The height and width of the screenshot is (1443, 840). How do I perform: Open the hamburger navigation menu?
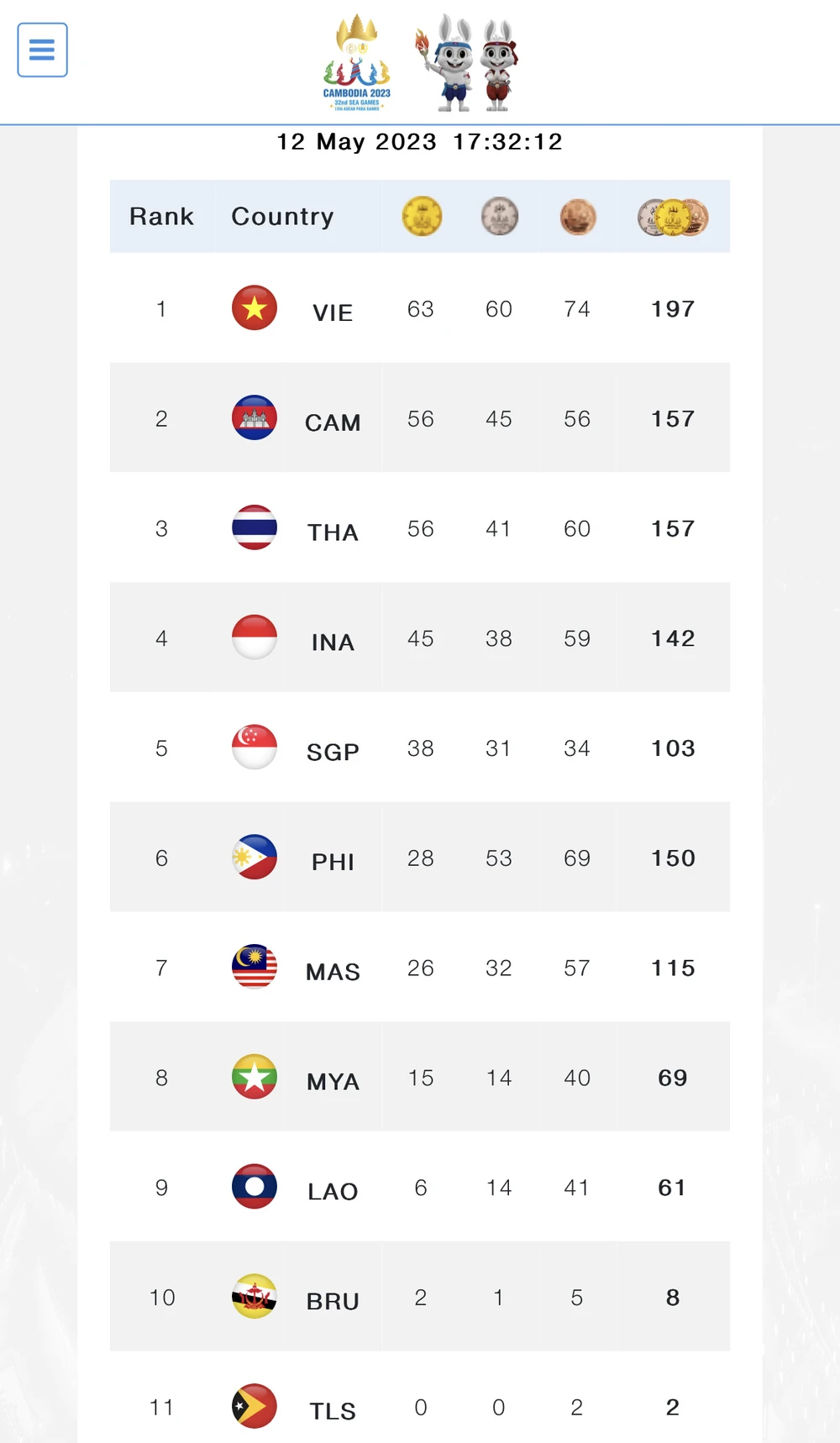click(42, 50)
